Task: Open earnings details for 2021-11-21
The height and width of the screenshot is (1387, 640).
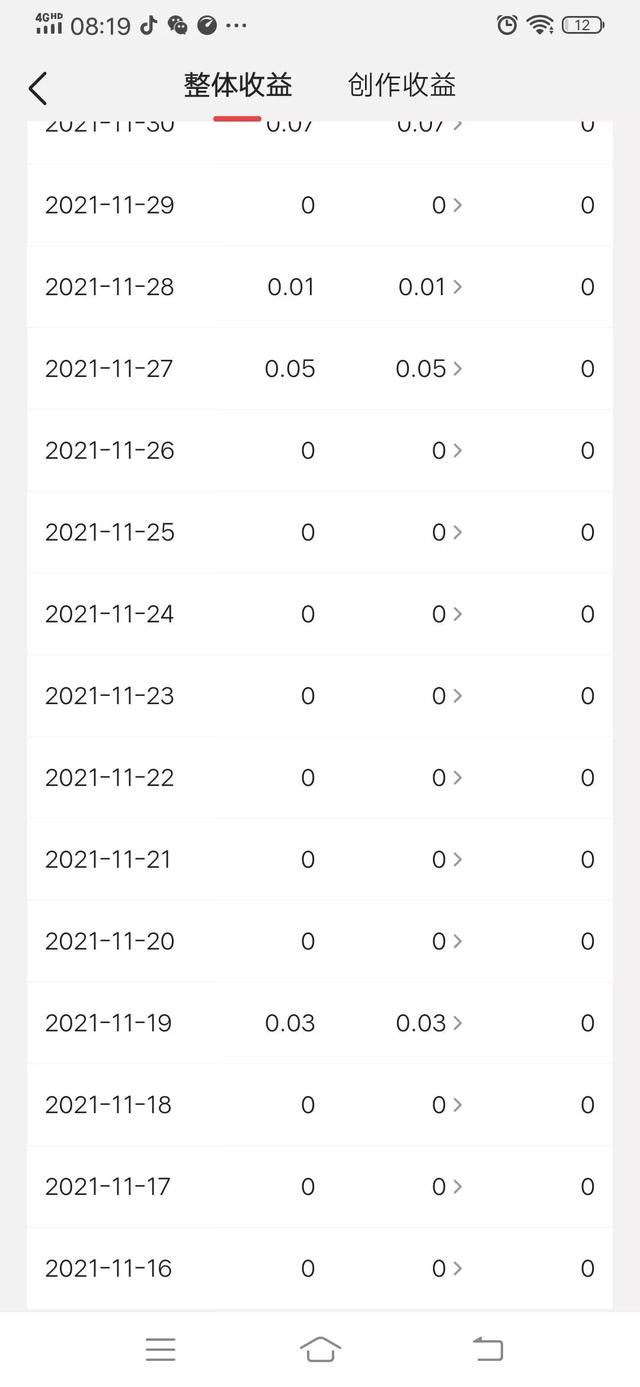Action: (x=447, y=860)
